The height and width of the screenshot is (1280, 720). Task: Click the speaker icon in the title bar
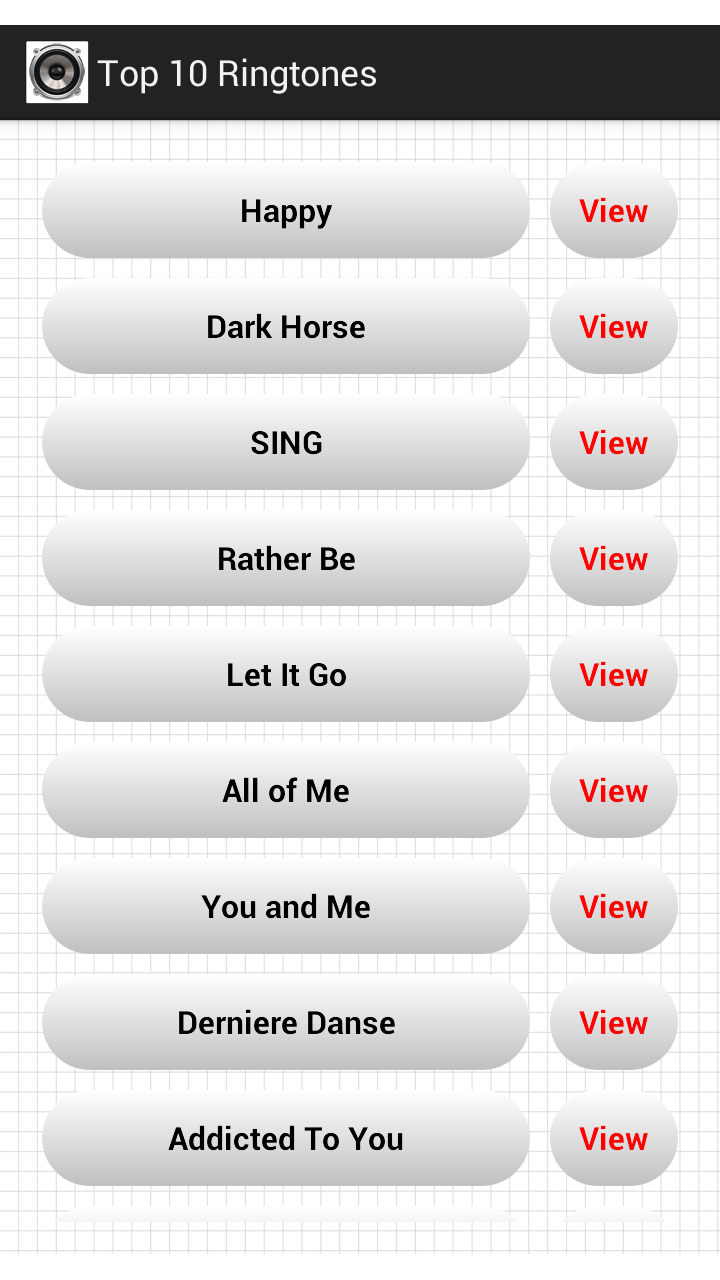point(57,71)
